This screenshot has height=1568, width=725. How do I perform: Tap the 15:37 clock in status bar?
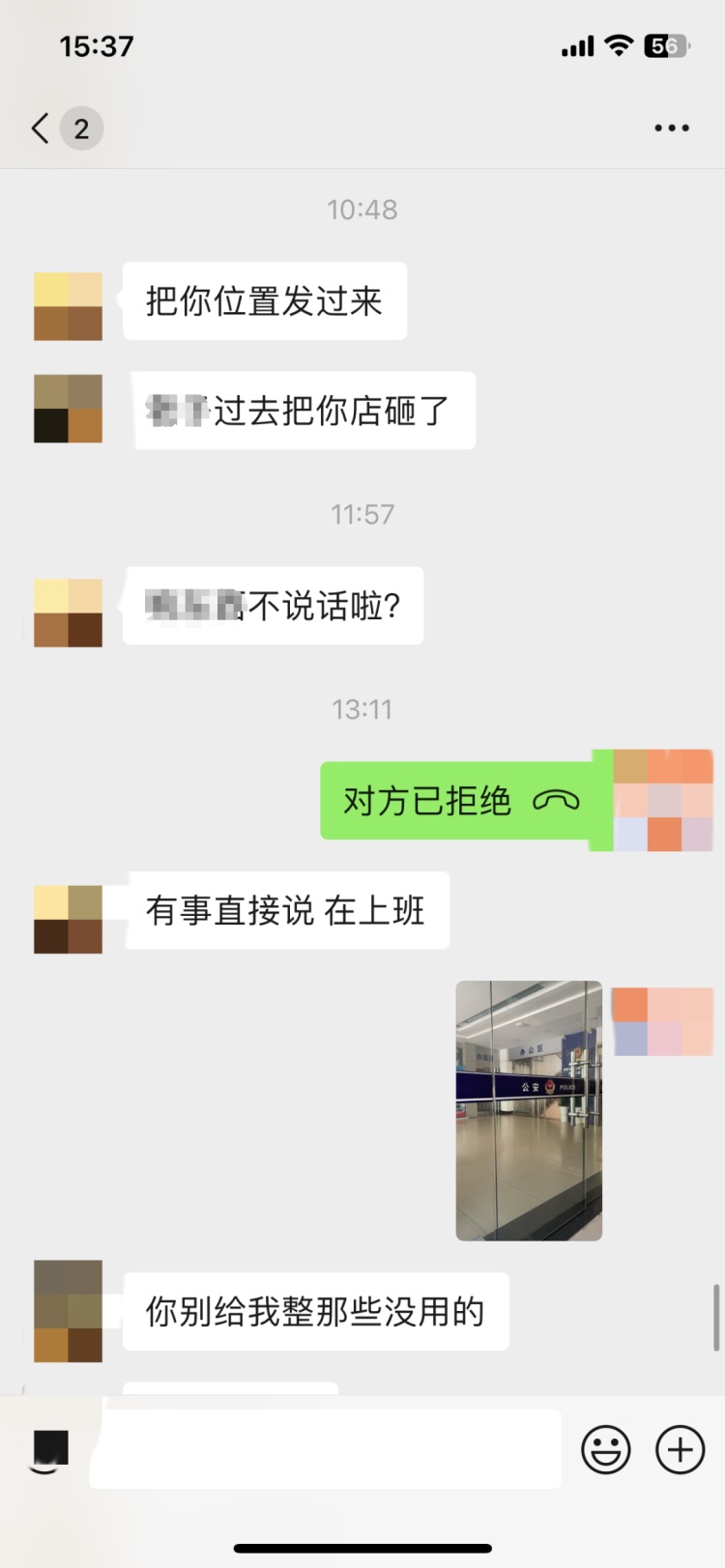[97, 44]
